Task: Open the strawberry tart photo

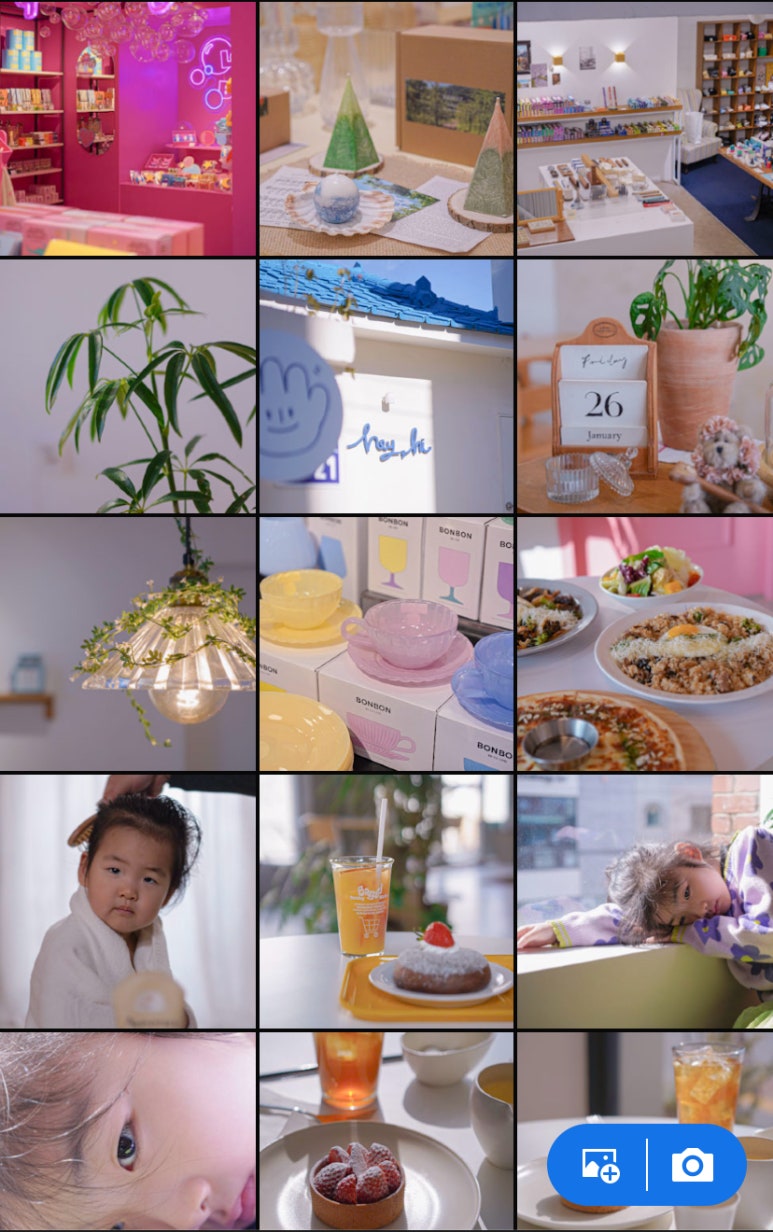Action: click(386, 1132)
